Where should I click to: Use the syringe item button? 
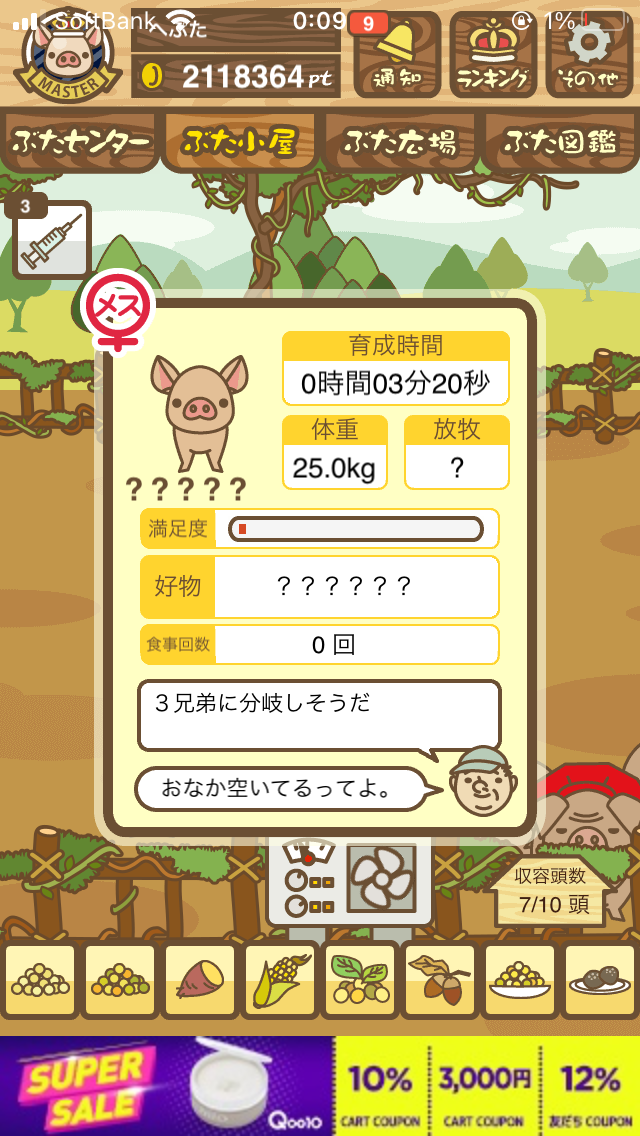(51, 239)
